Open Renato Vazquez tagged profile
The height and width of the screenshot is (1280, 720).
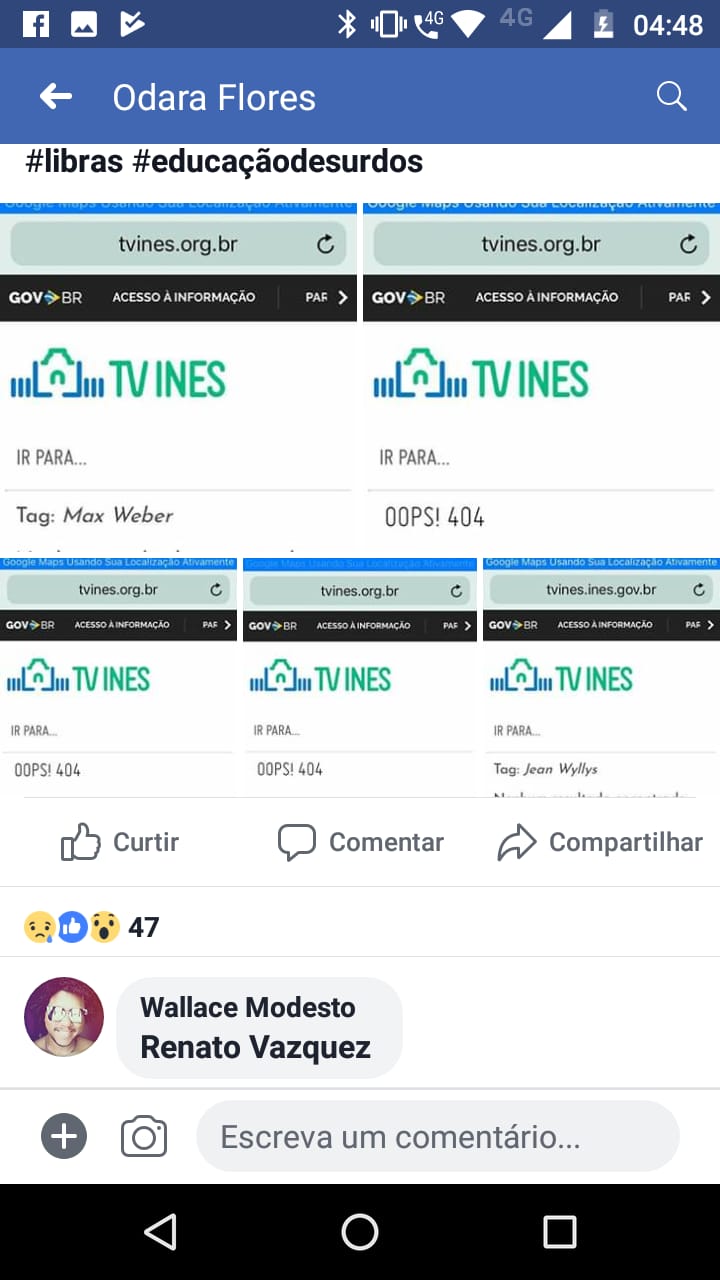pyautogui.click(x=255, y=1047)
